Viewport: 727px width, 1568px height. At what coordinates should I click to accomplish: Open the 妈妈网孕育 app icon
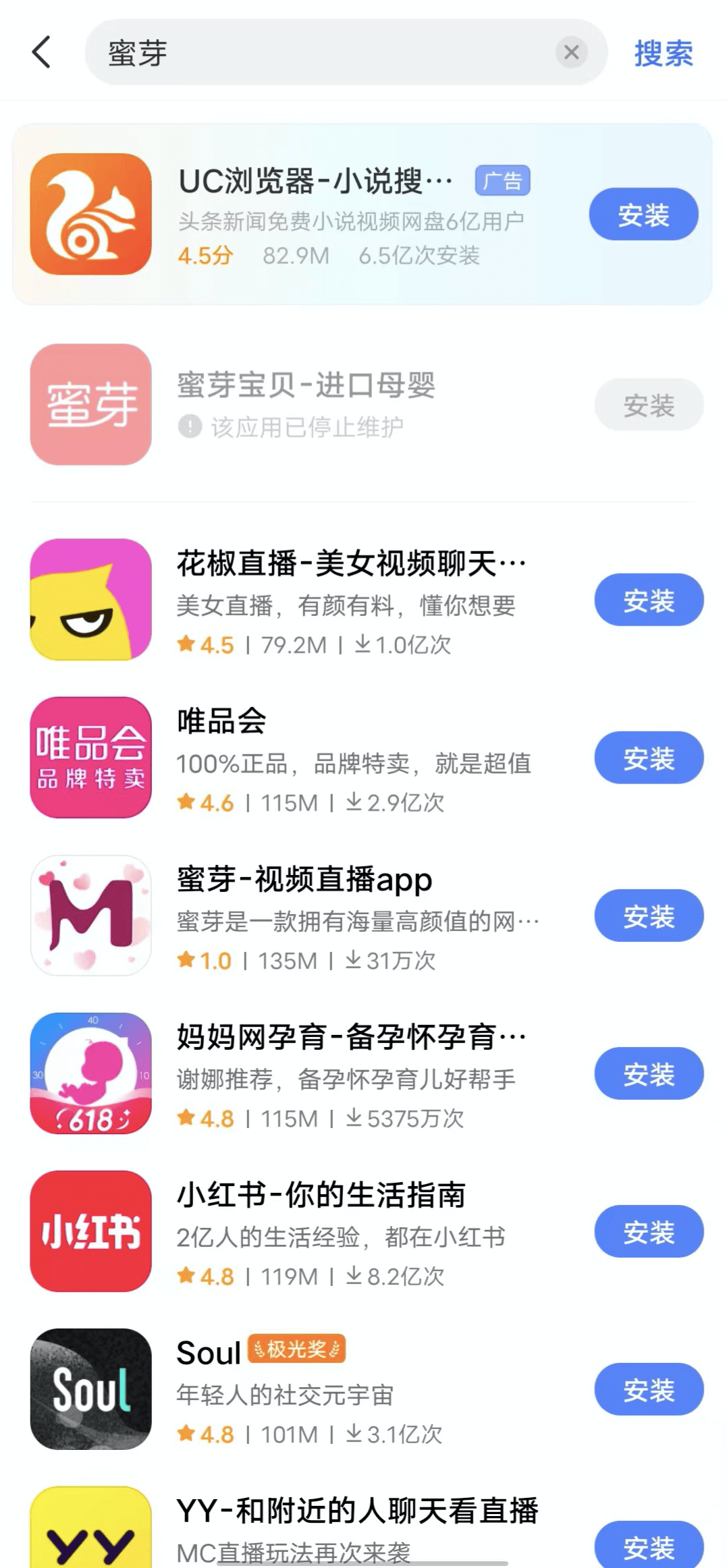90,1074
